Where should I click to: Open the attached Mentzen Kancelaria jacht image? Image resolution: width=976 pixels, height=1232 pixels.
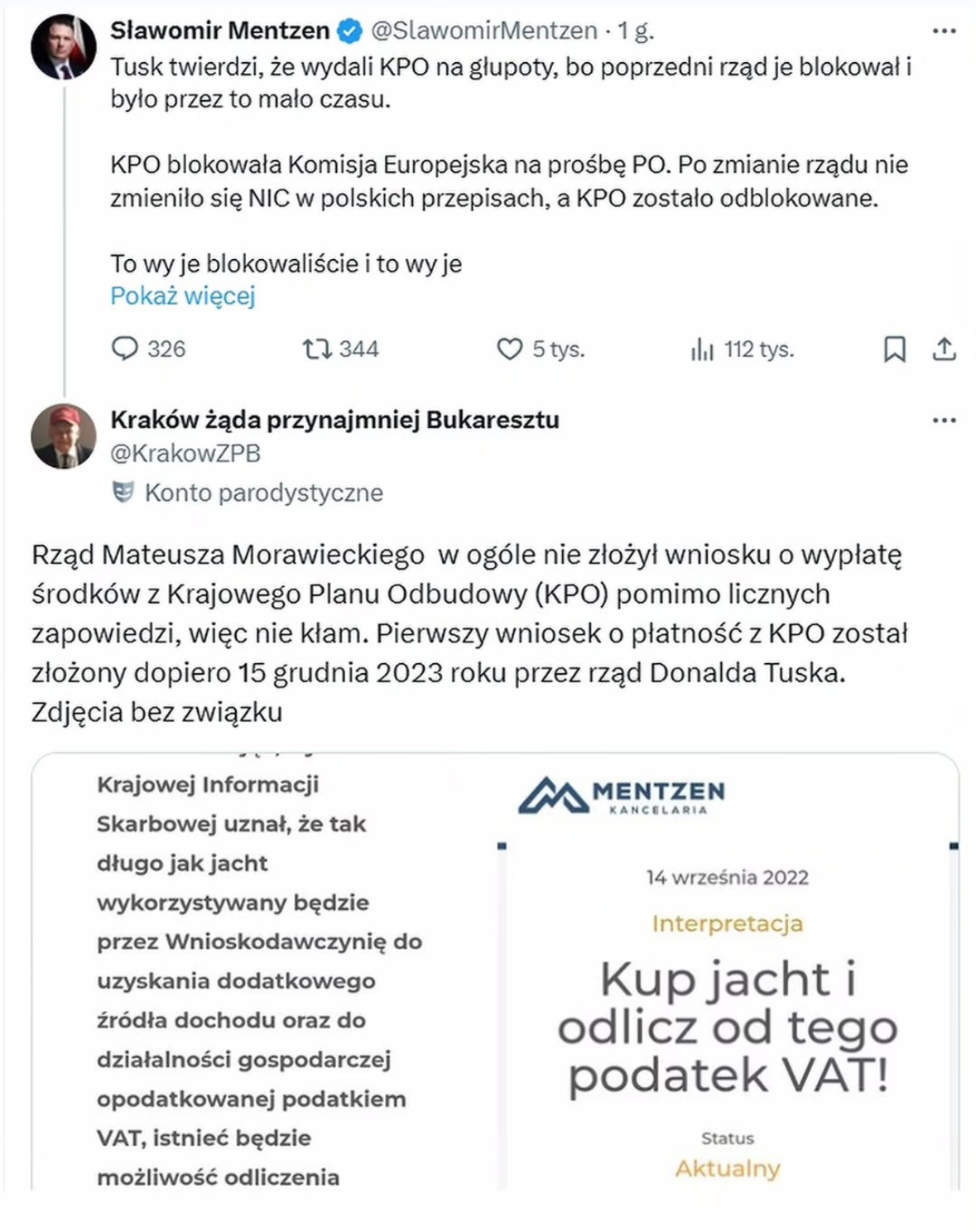(727, 977)
